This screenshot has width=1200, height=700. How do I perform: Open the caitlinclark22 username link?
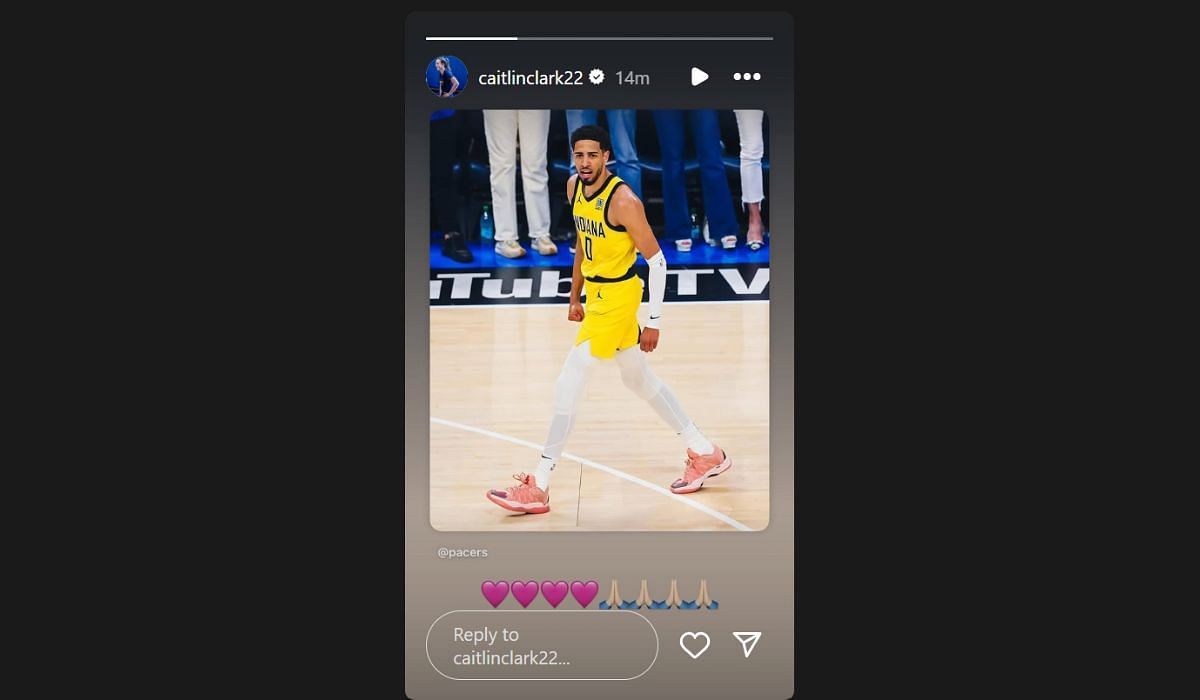click(530, 78)
